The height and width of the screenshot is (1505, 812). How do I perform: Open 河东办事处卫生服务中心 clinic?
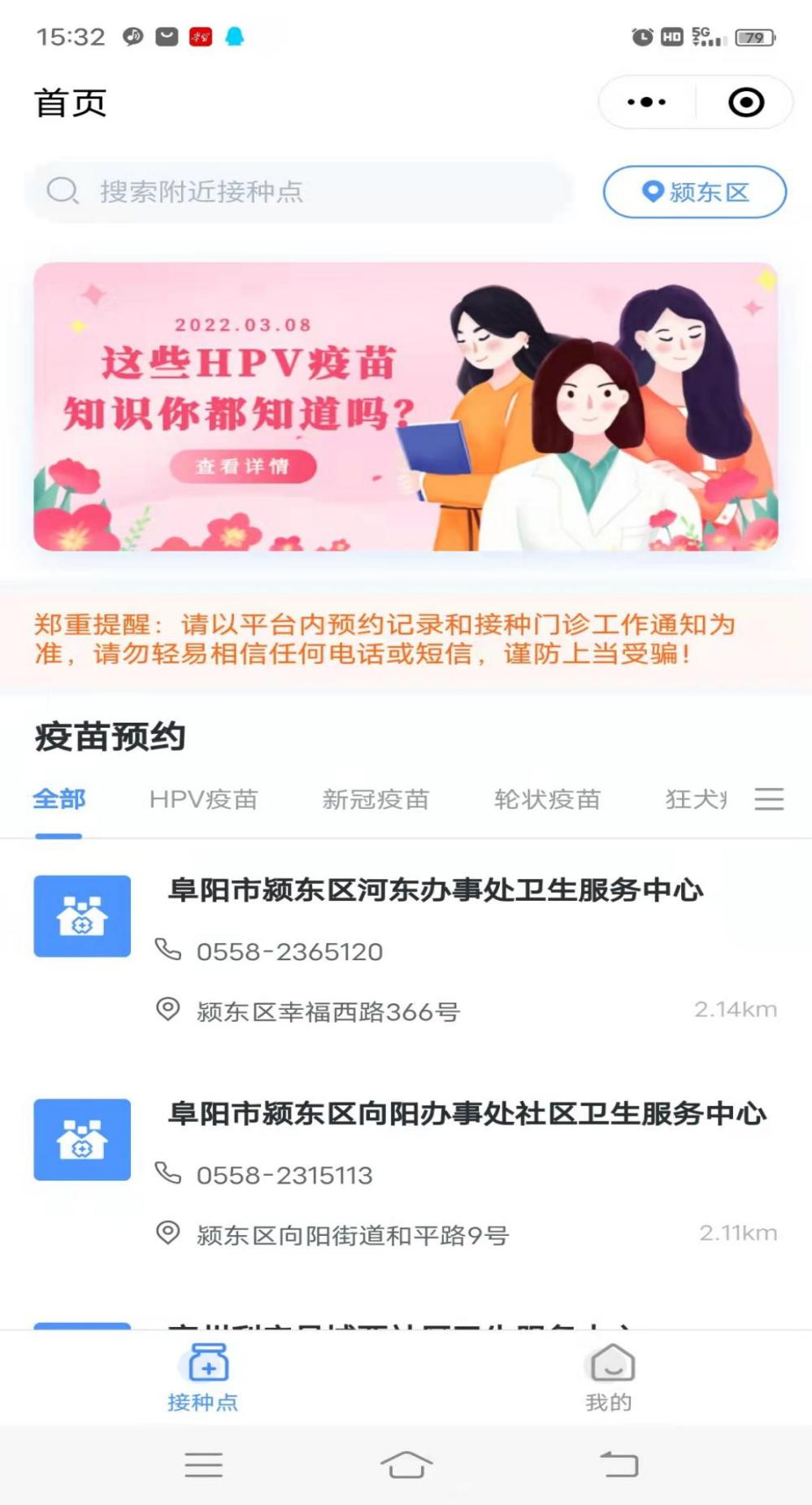pos(435,890)
